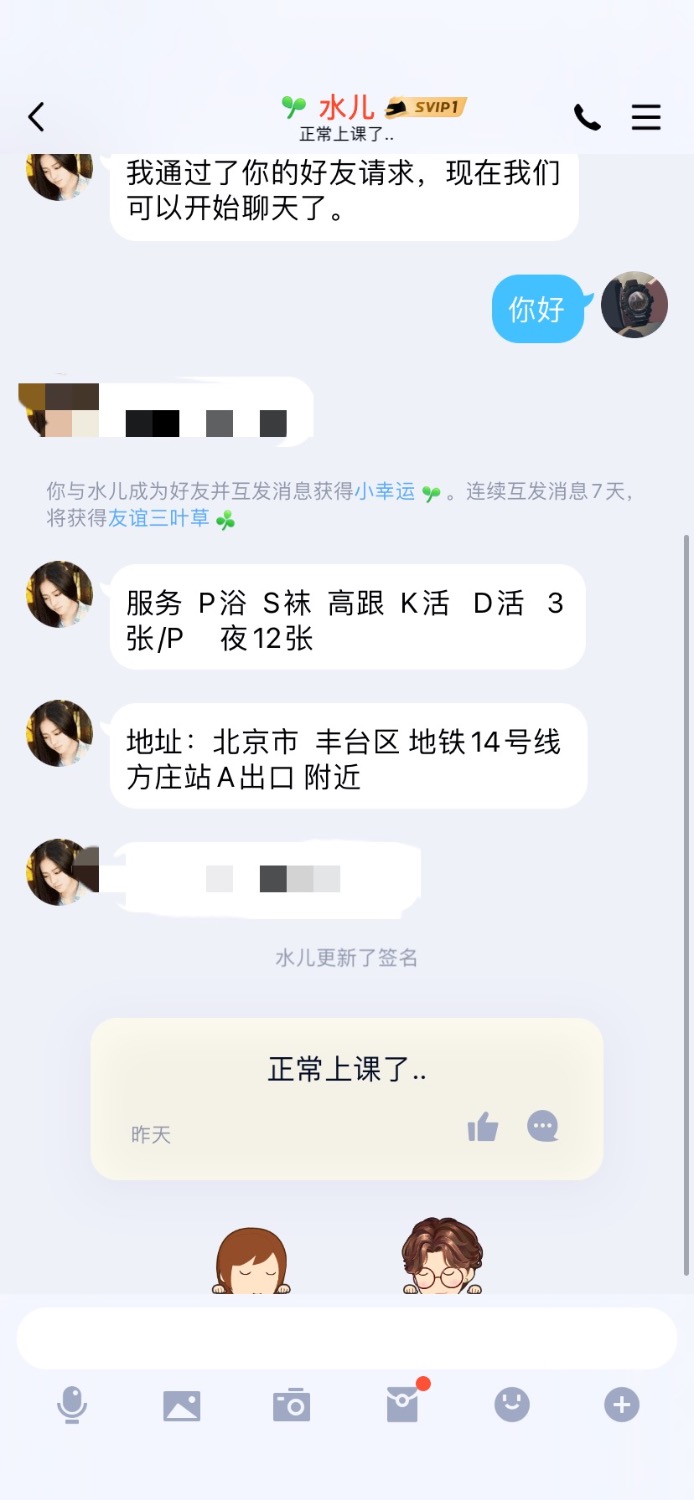Viewport: 694px width, 1500px height.
Task: Open the chat settings menu
Action: coord(646,118)
